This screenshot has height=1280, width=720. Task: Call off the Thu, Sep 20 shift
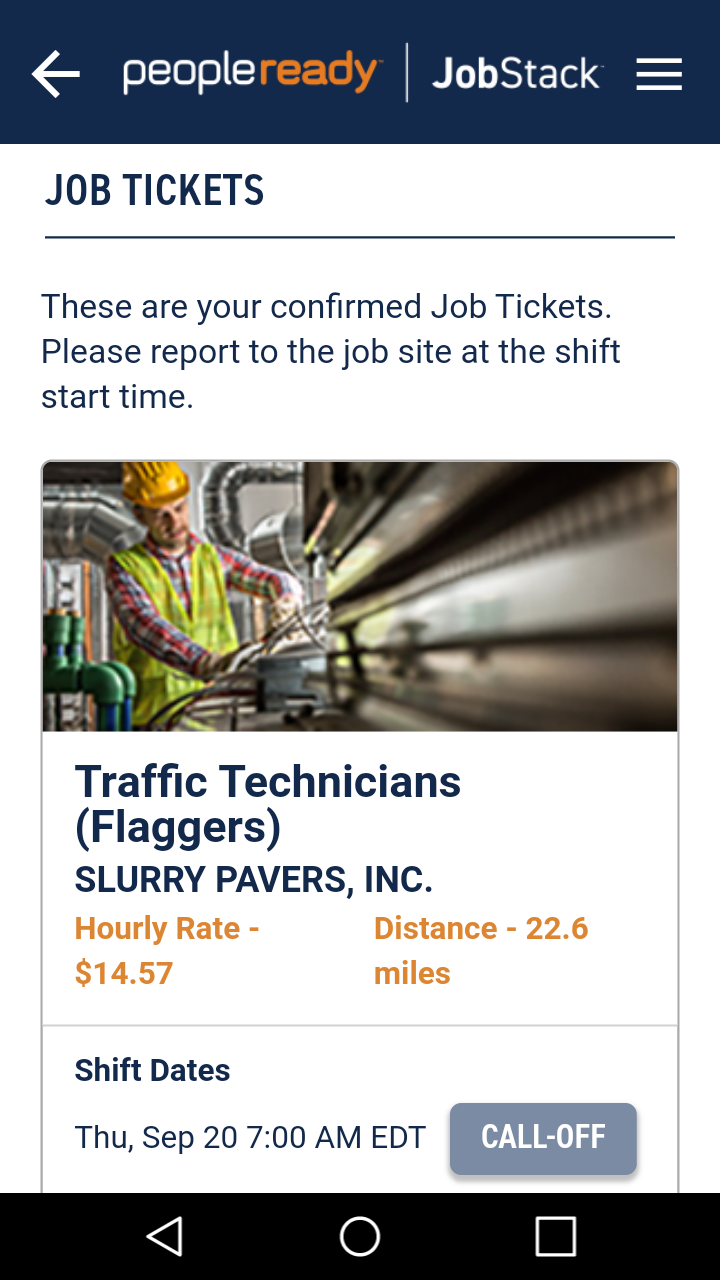(x=543, y=1138)
